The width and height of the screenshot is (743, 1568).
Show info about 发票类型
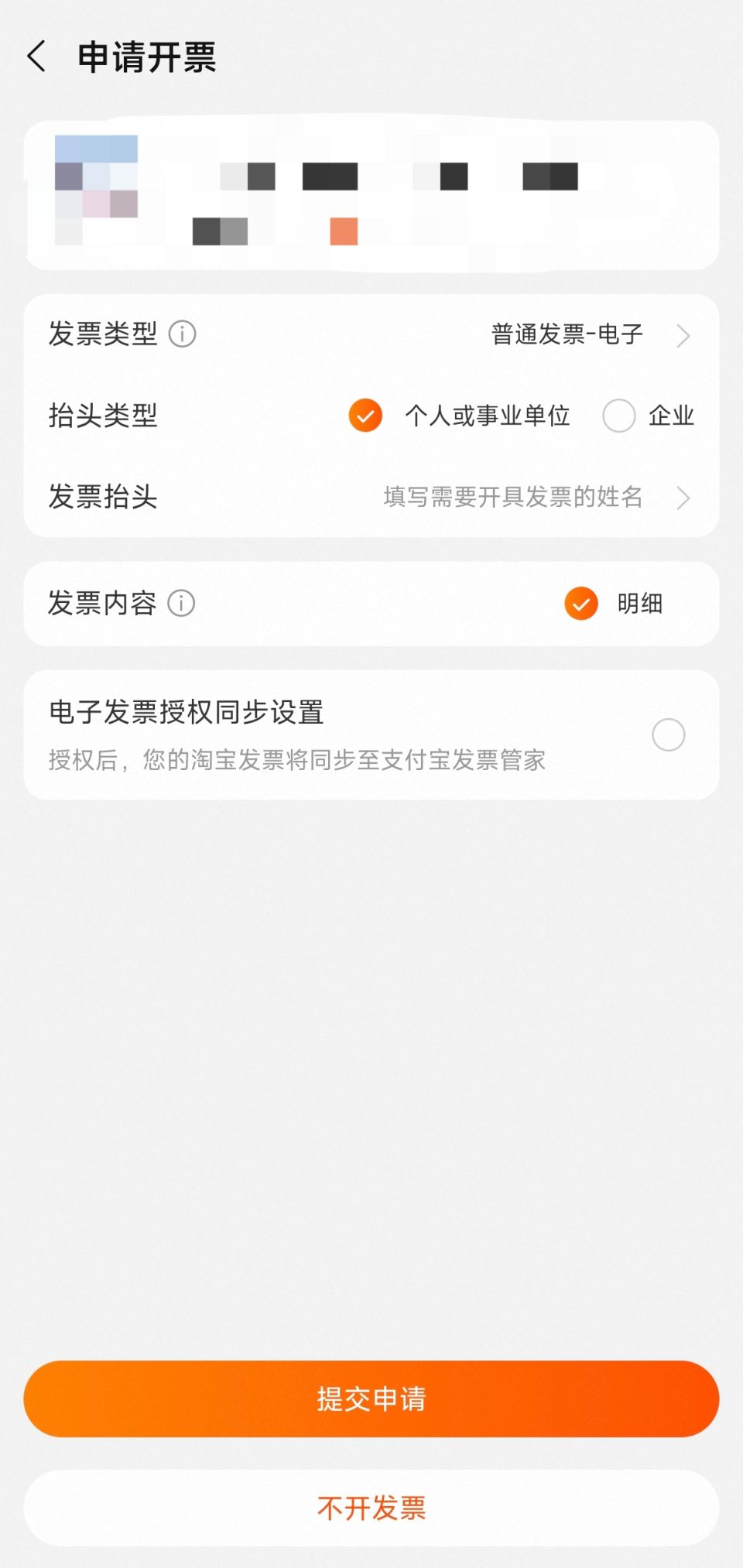(183, 334)
